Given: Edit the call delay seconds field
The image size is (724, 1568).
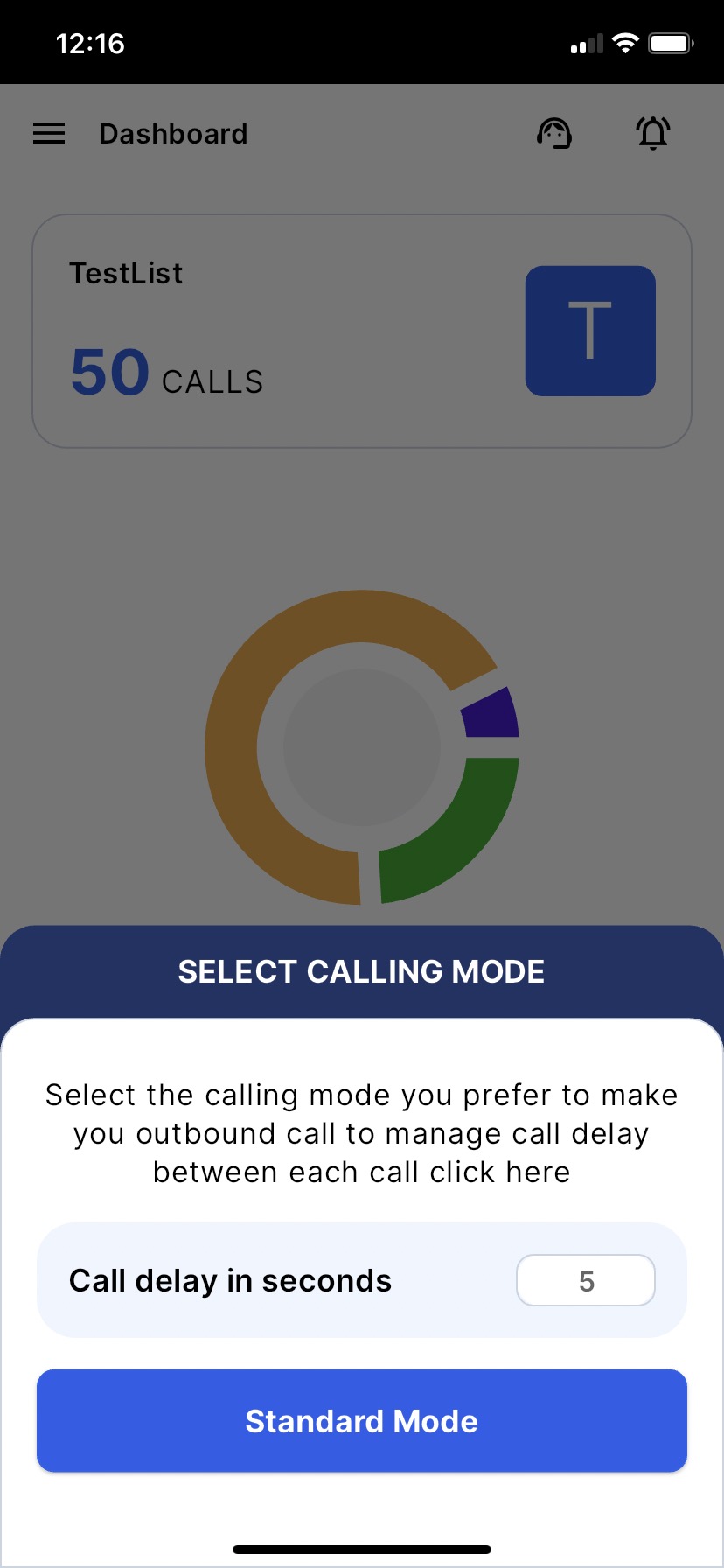Looking at the screenshot, I should [585, 1280].
